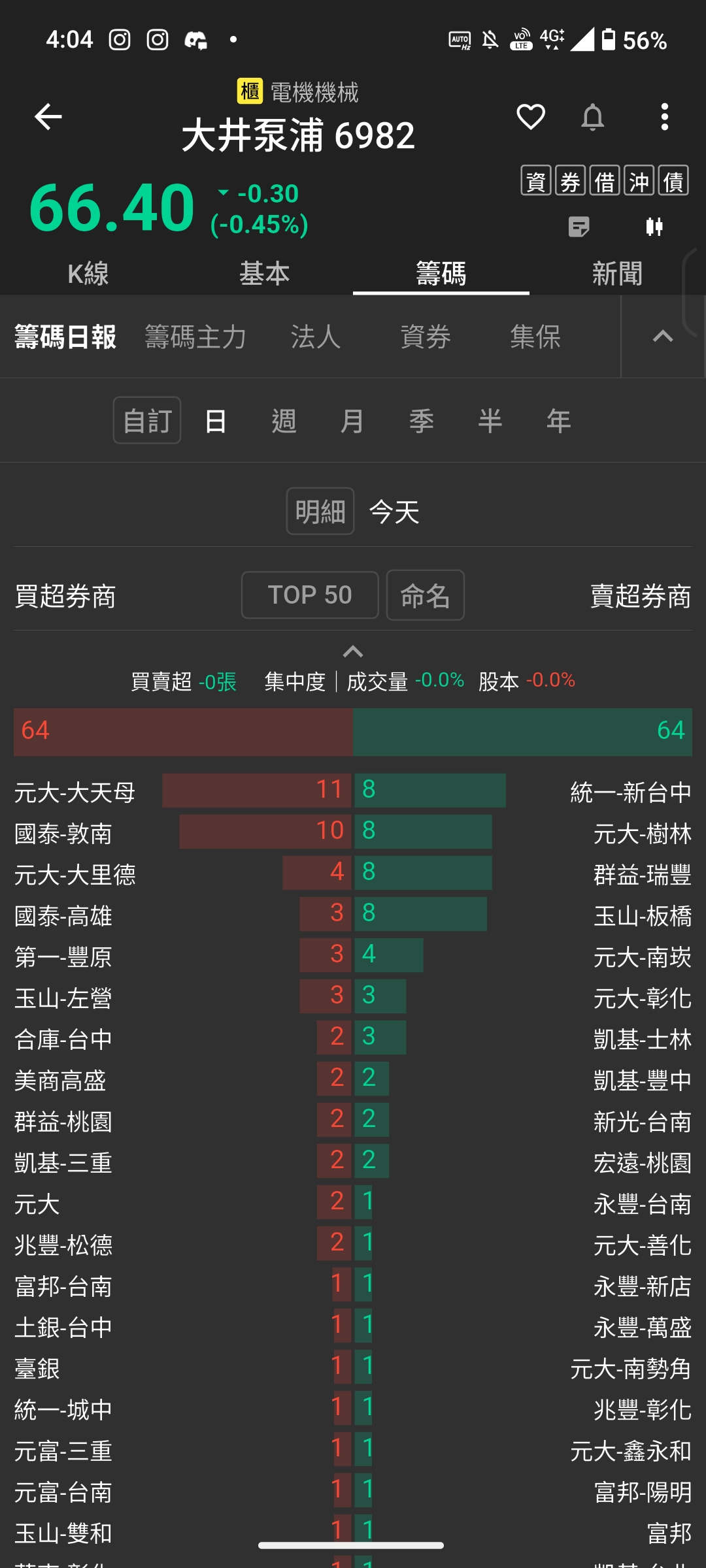Open the candlestick chart settings icon
The height and width of the screenshot is (1568, 706).
(x=654, y=227)
